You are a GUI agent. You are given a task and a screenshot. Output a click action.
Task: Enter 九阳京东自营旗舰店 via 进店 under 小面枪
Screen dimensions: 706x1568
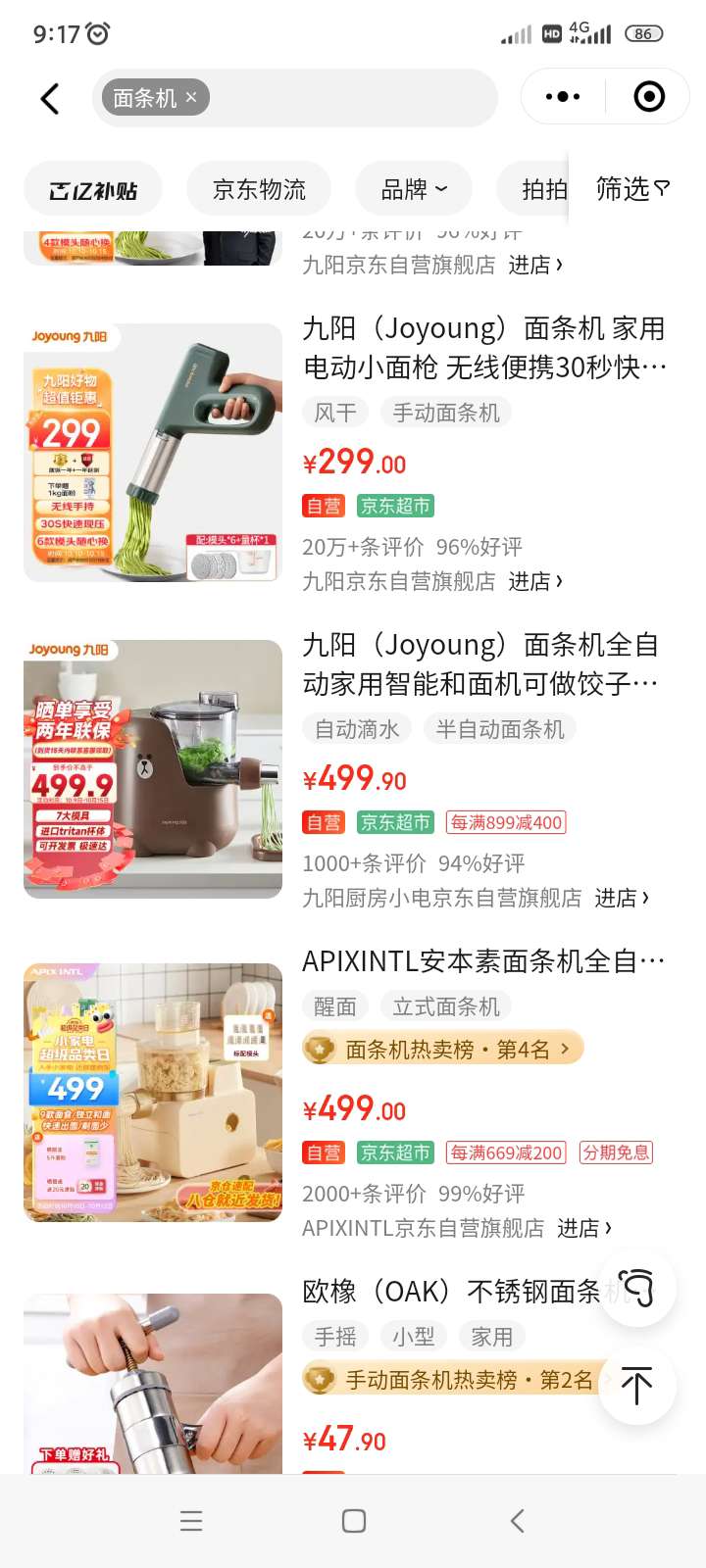[535, 581]
